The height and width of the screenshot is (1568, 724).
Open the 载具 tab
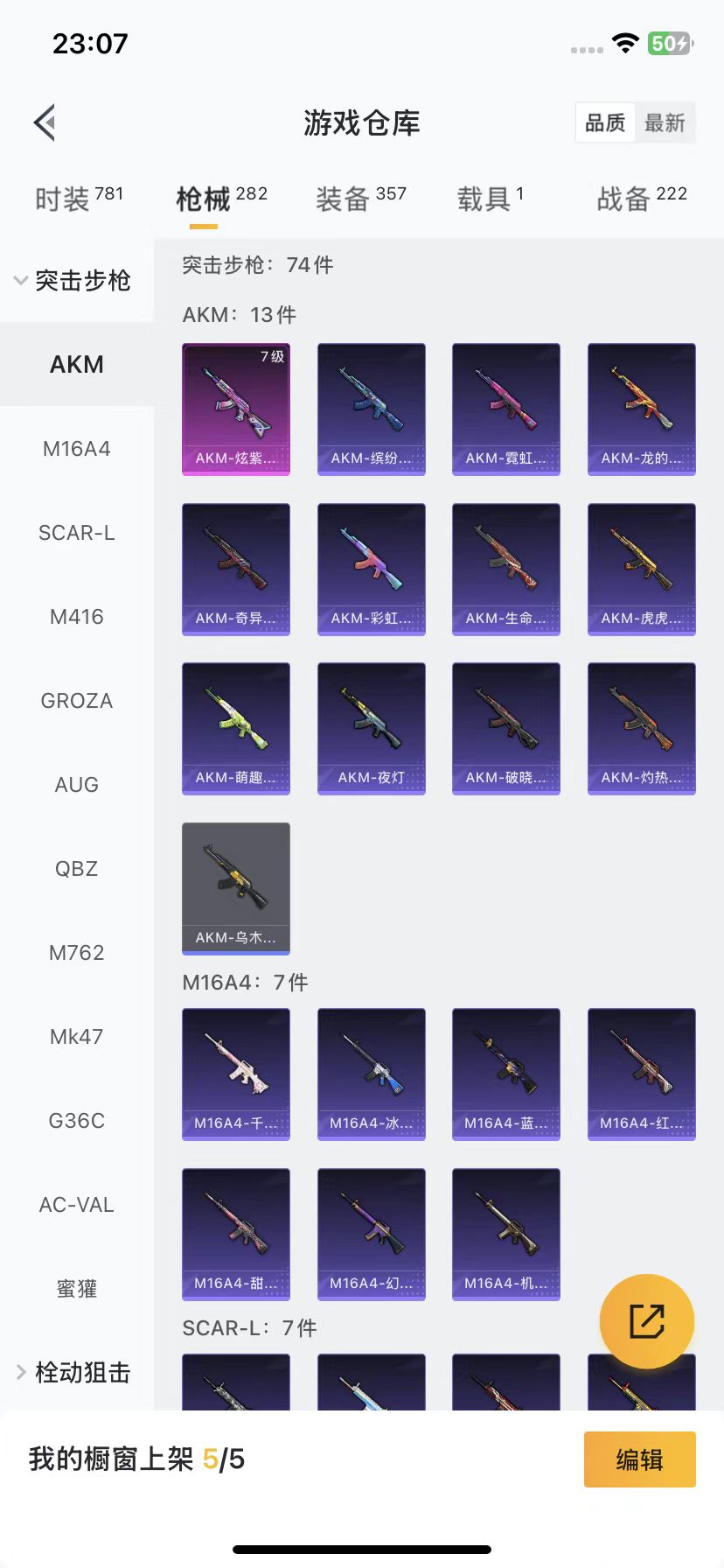pos(490,199)
